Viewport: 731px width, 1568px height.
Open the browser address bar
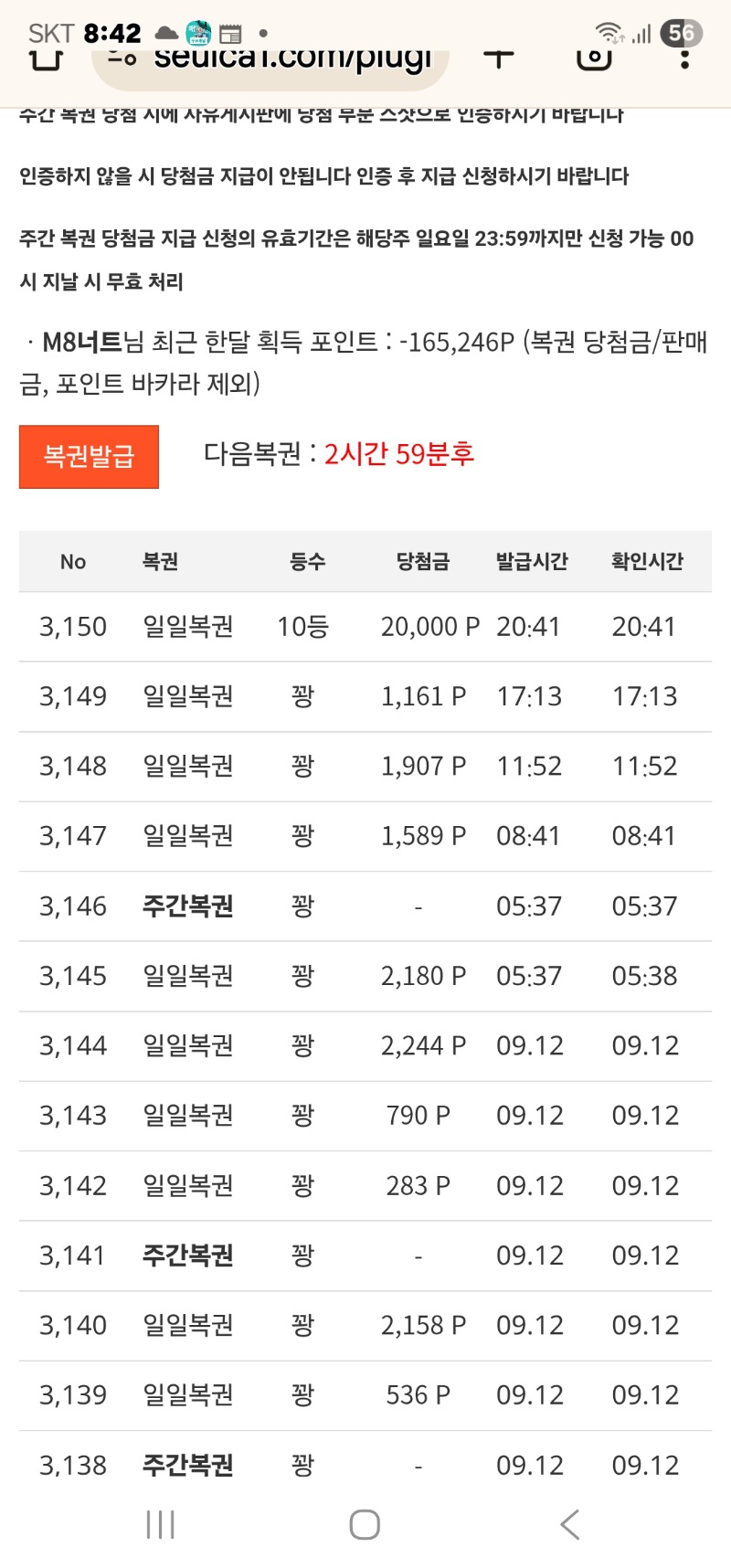point(271,63)
